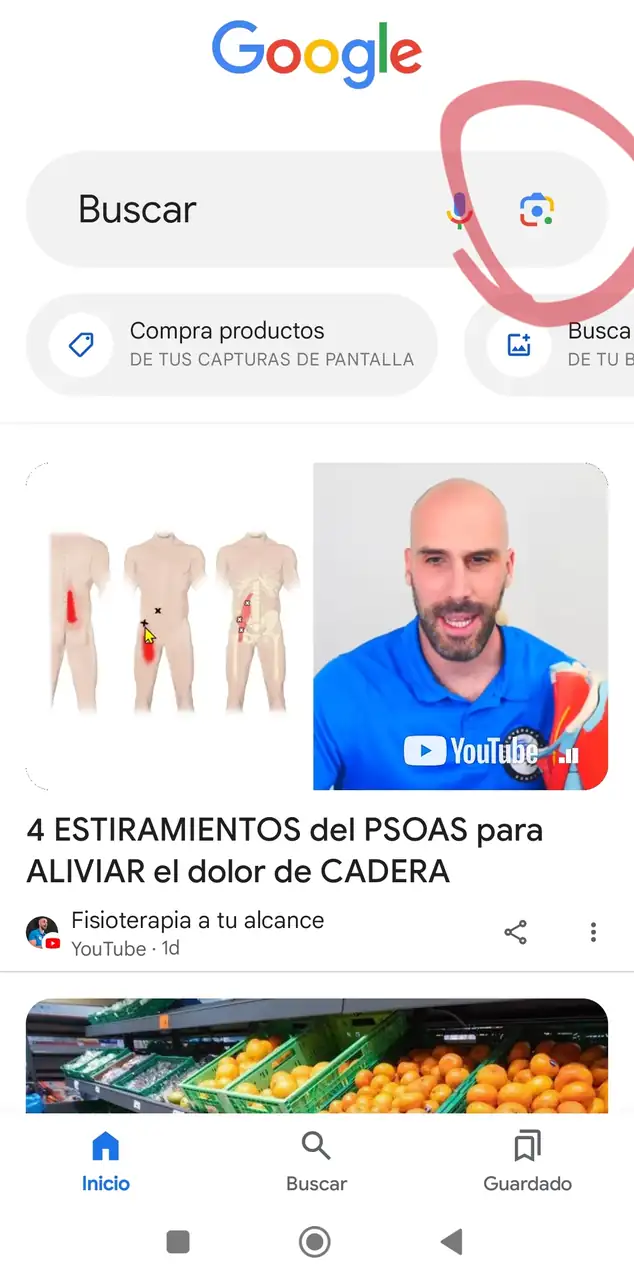Switch to the Buscar tab
Viewport: 634px width, 1280px height.
coord(316,1162)
